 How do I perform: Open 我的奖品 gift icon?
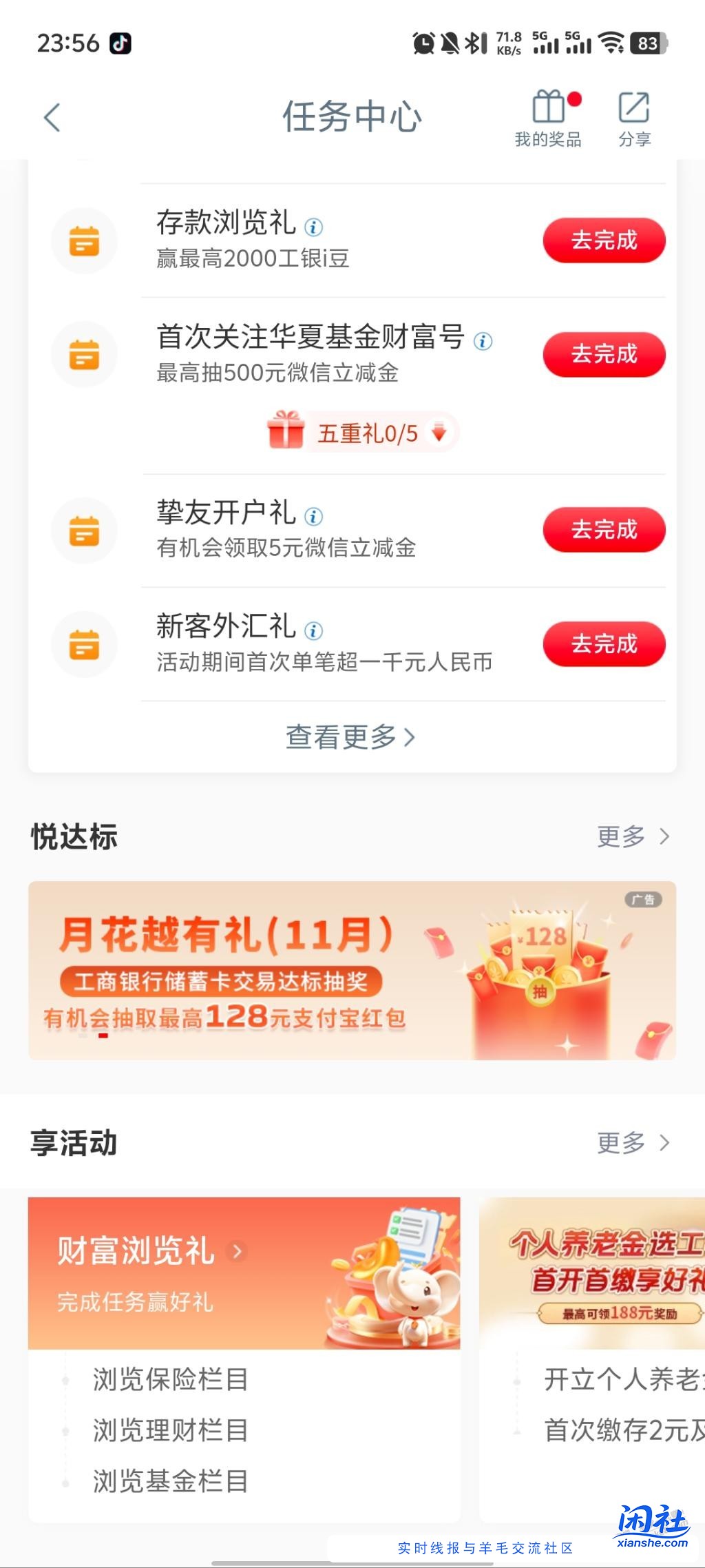pos(547,117)
